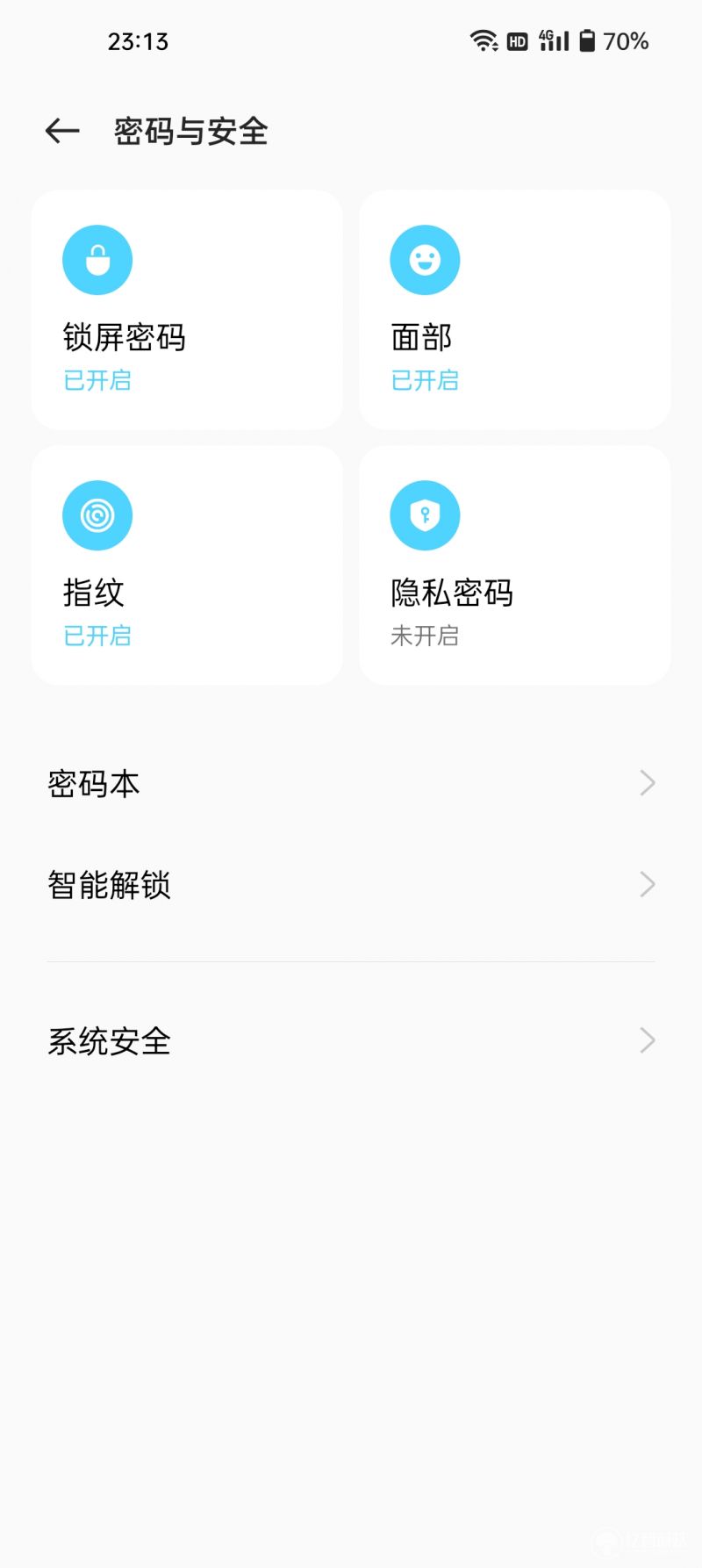Open 密码本 settings row
The height and width of the screenshot is (1568, 702).
[x=351, y=783]
